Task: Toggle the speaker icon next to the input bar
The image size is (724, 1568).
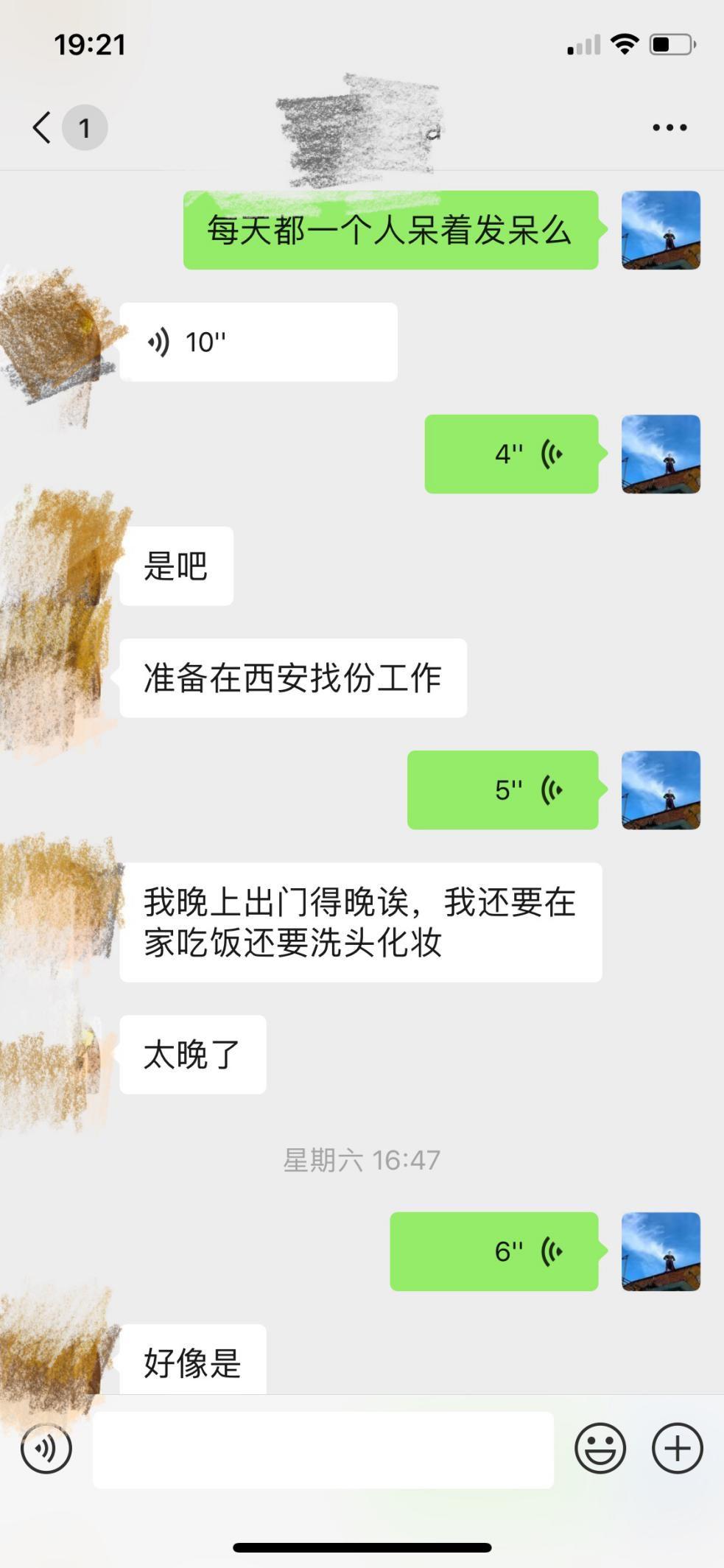Action: click(x=46, y=1448)
